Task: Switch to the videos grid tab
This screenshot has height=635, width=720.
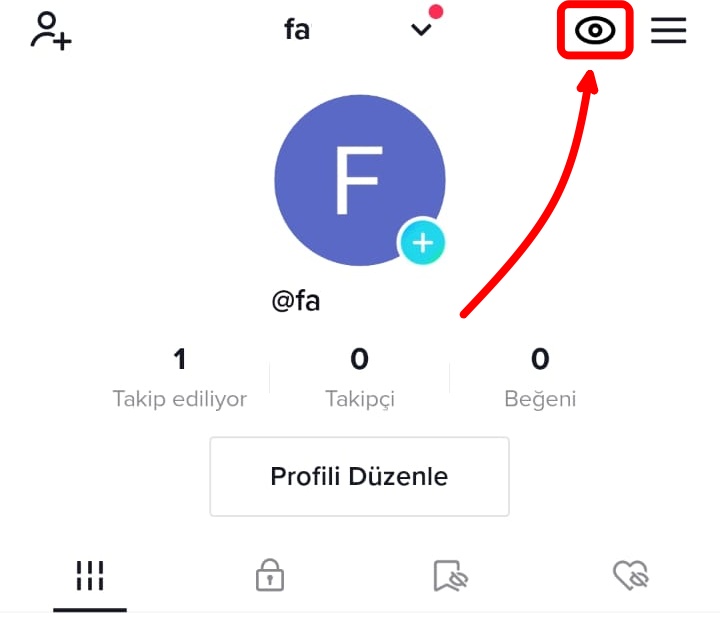Action: click(90, 575)
